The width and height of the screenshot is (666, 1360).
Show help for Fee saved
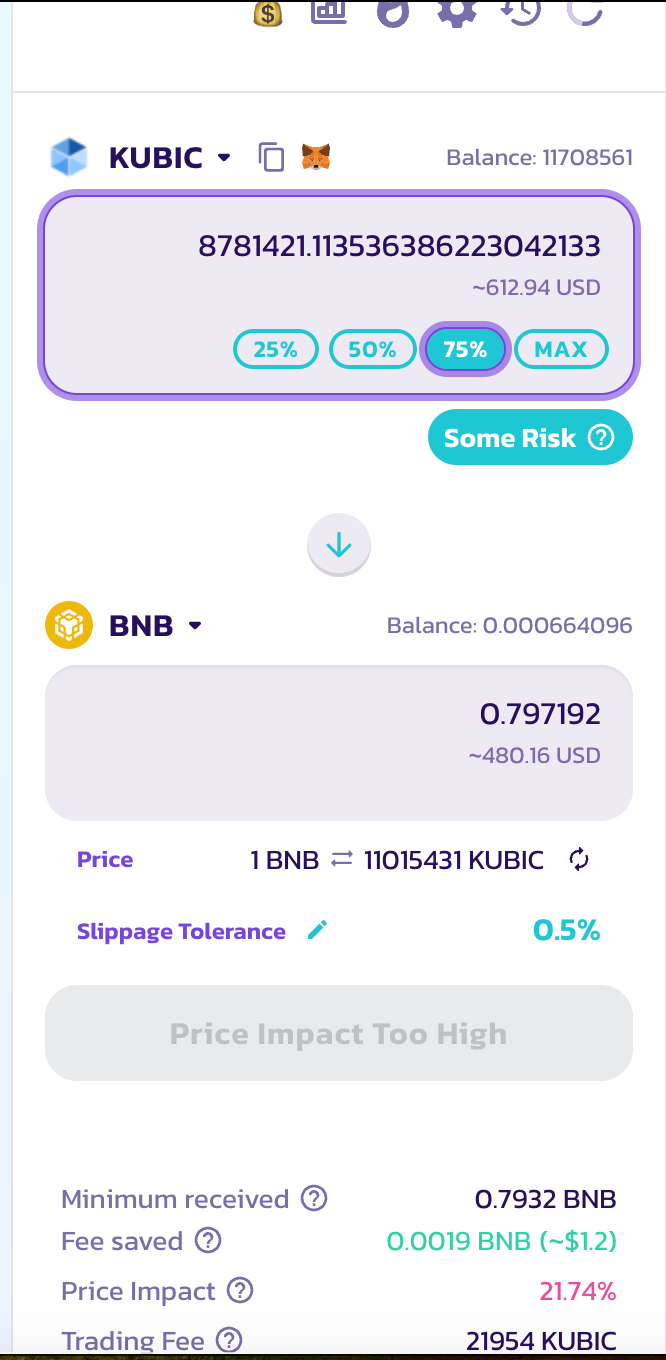pyautogui.click(x=207, y=1241)
